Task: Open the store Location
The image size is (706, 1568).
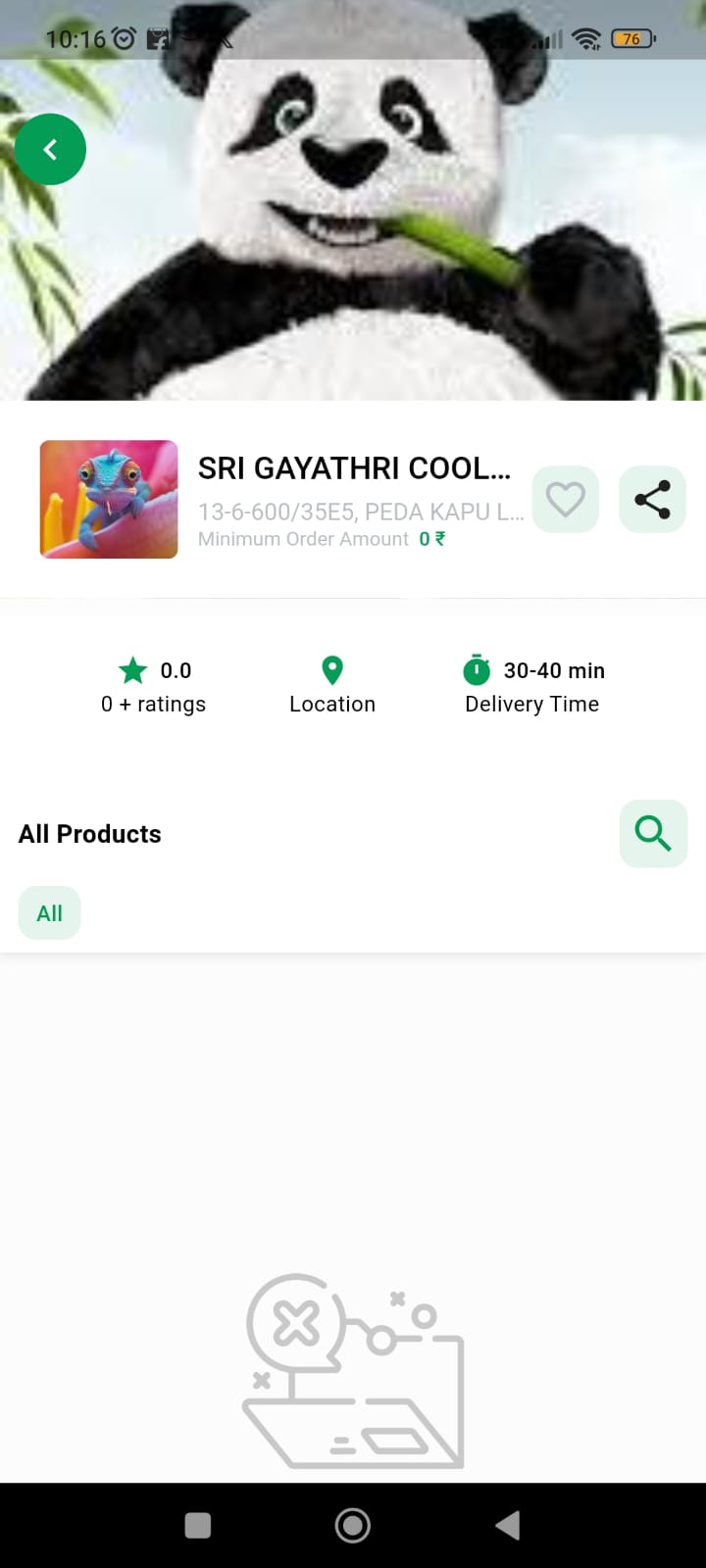Action: pos(332,685)
